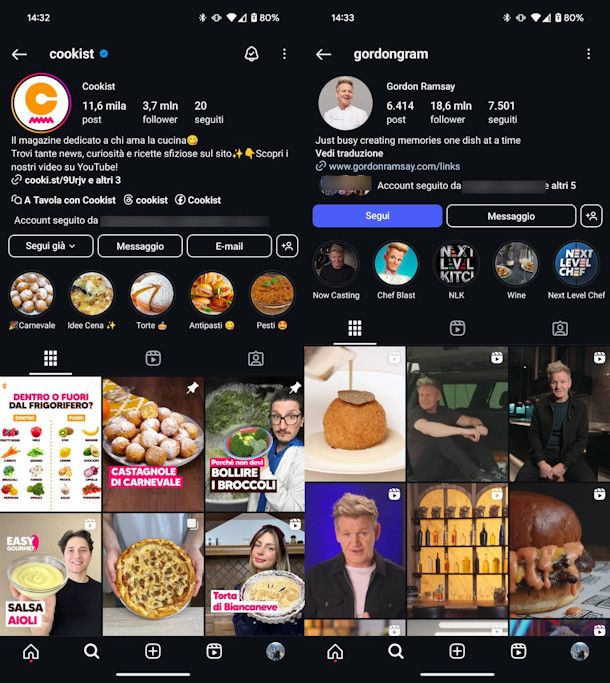Show suggested accounts next to Gordon's Messaggio button

pos(591,216)
